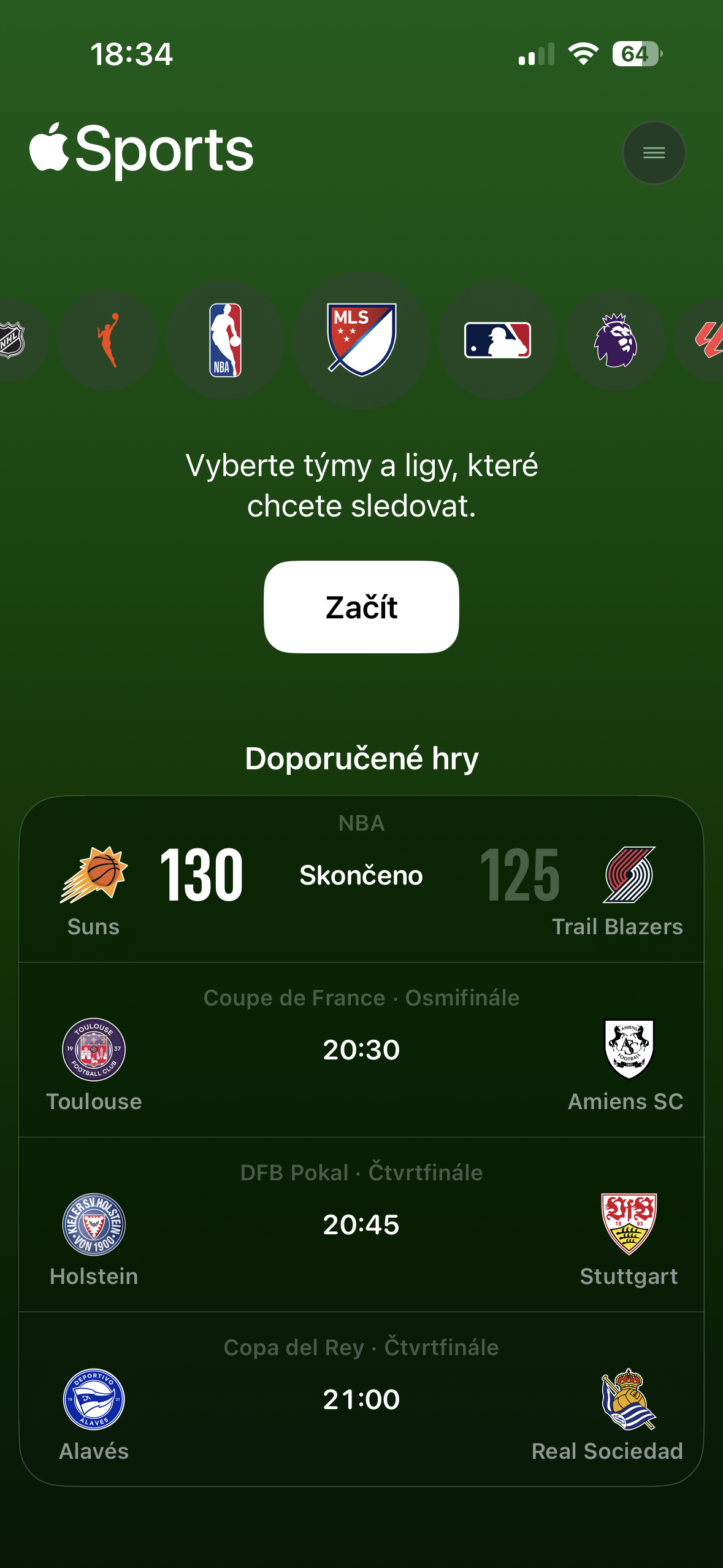Screen dimensions: 723x1568
Task: Tap the Začít button
Action: click(x=361, y=607)
